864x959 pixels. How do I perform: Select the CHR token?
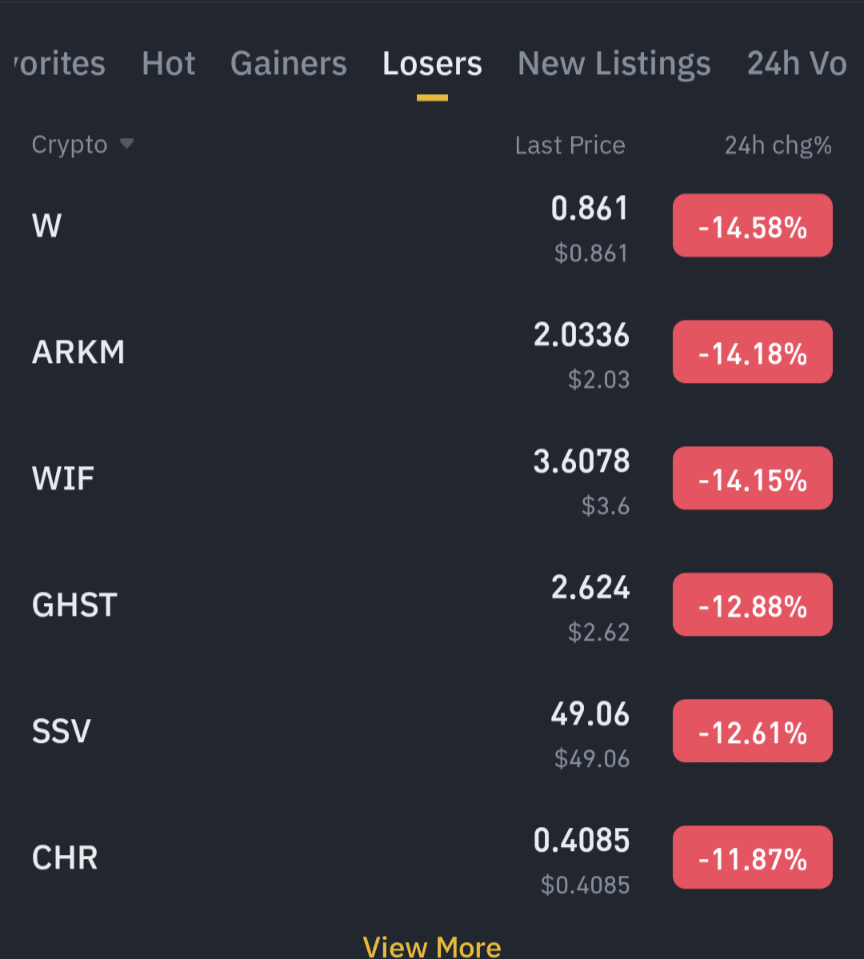(300, 857)
